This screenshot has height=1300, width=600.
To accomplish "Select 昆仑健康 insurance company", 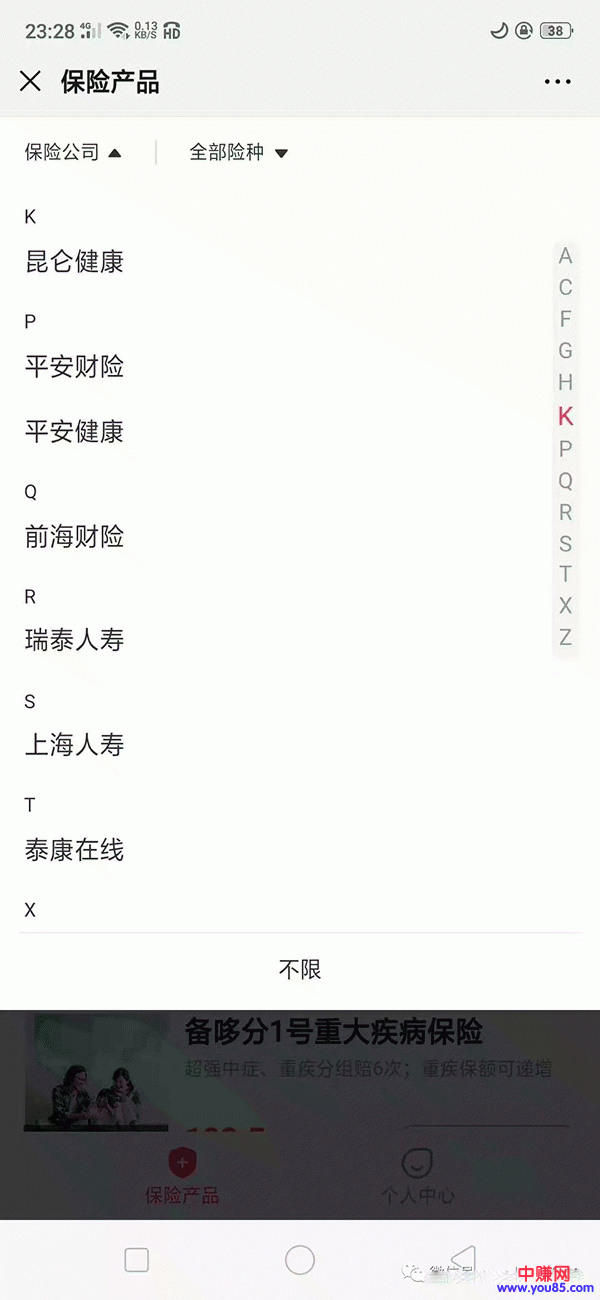I will tap(75, 262).
